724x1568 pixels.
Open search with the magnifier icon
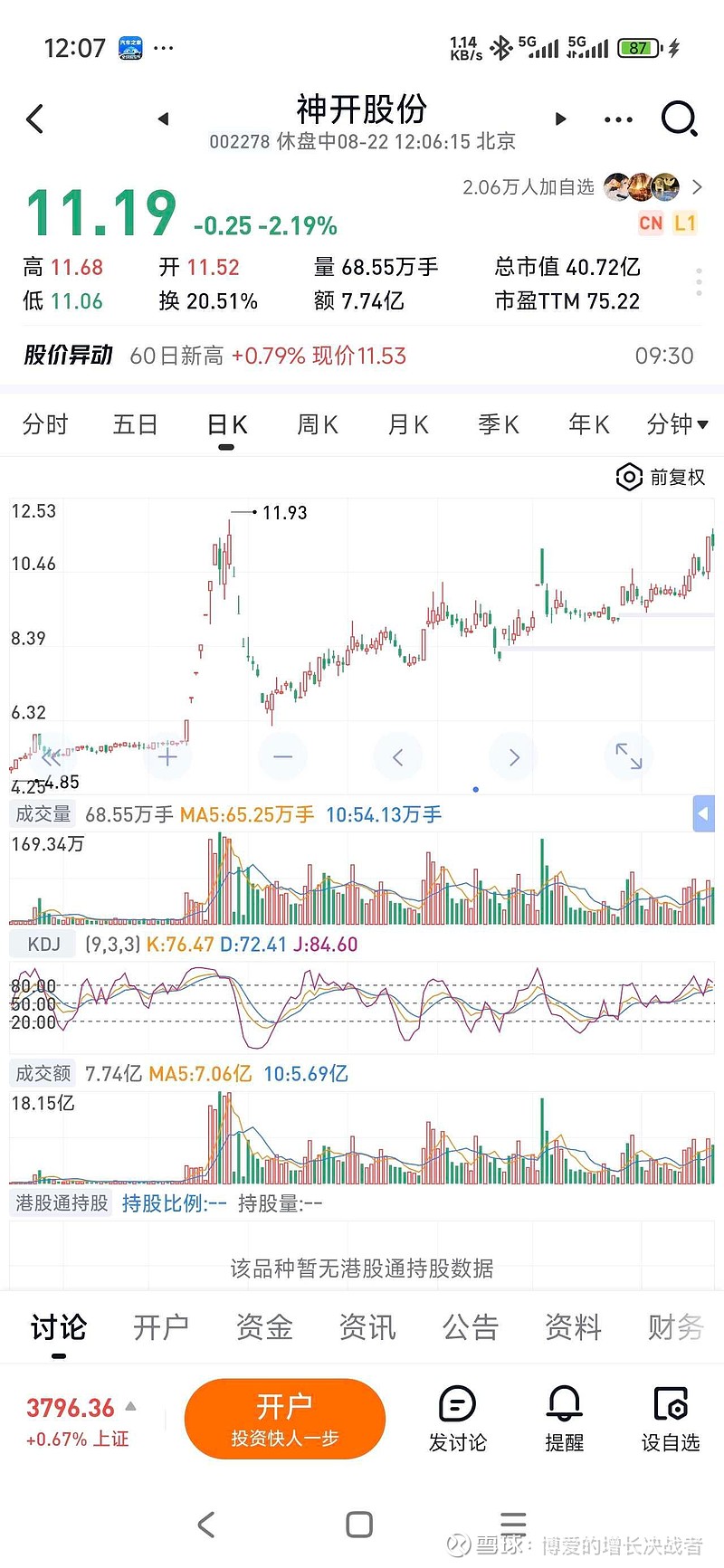(679, 119)
